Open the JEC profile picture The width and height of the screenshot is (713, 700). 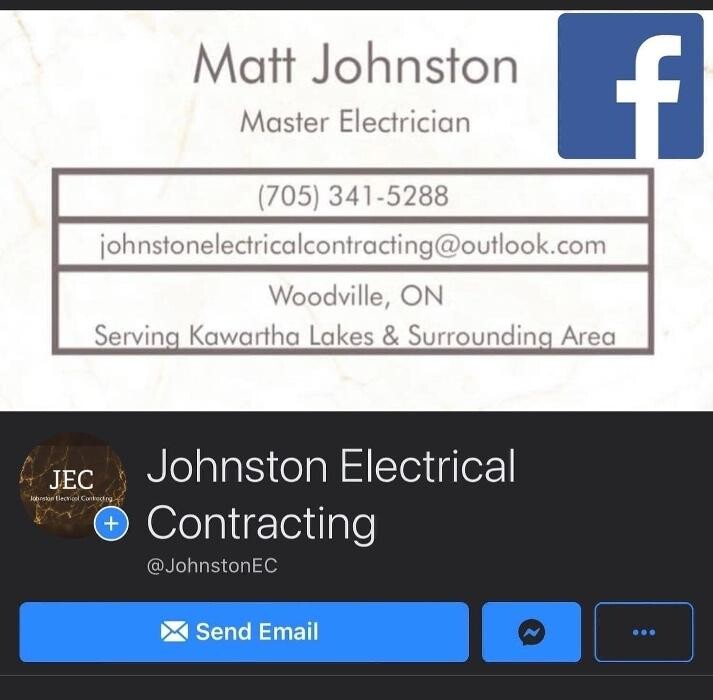coord(69,483)
